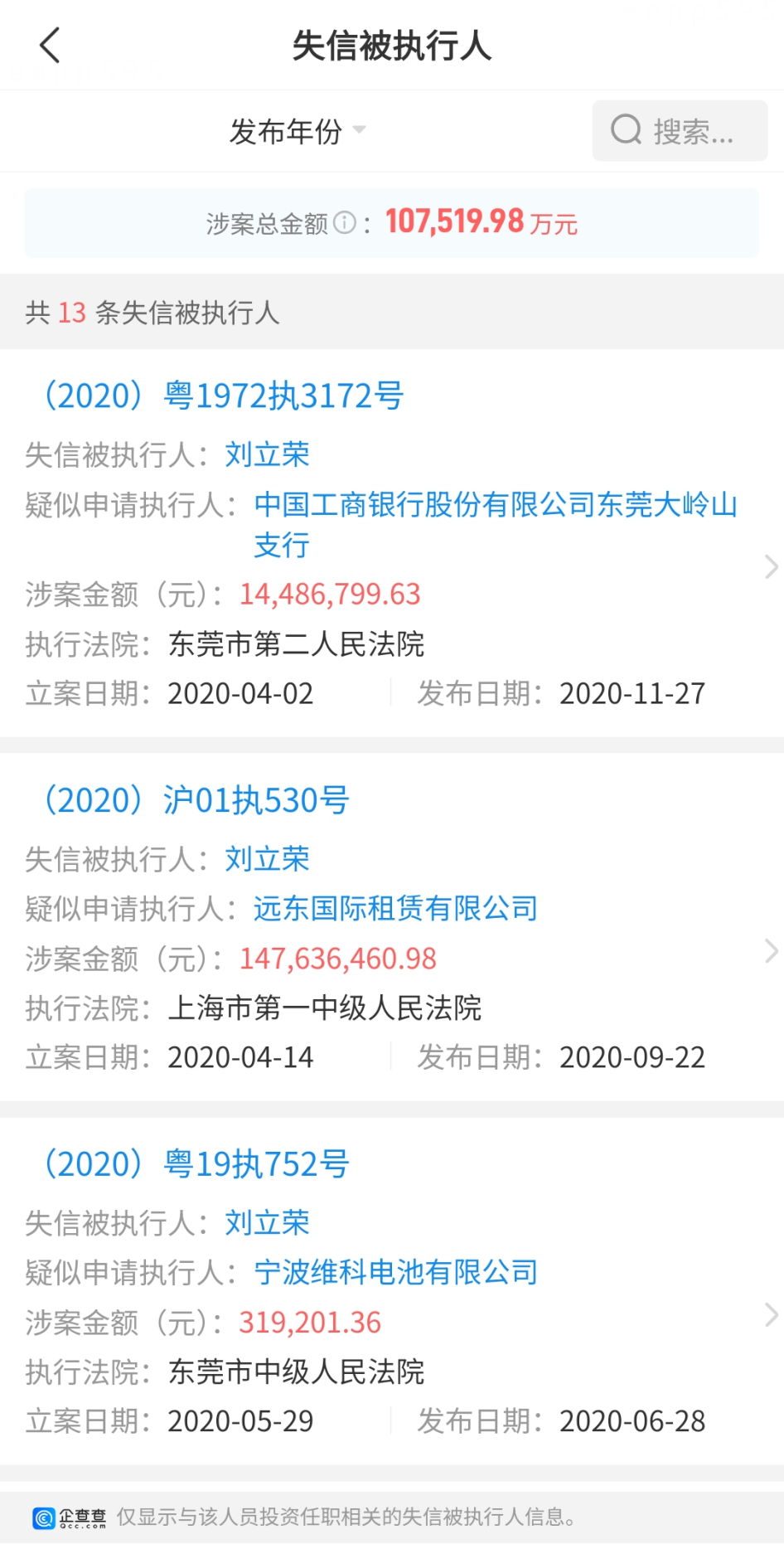Viewport: 784px width, 1544px height.
Task: Open case (2020)沪01执530号
Action: tap(197, 800)
